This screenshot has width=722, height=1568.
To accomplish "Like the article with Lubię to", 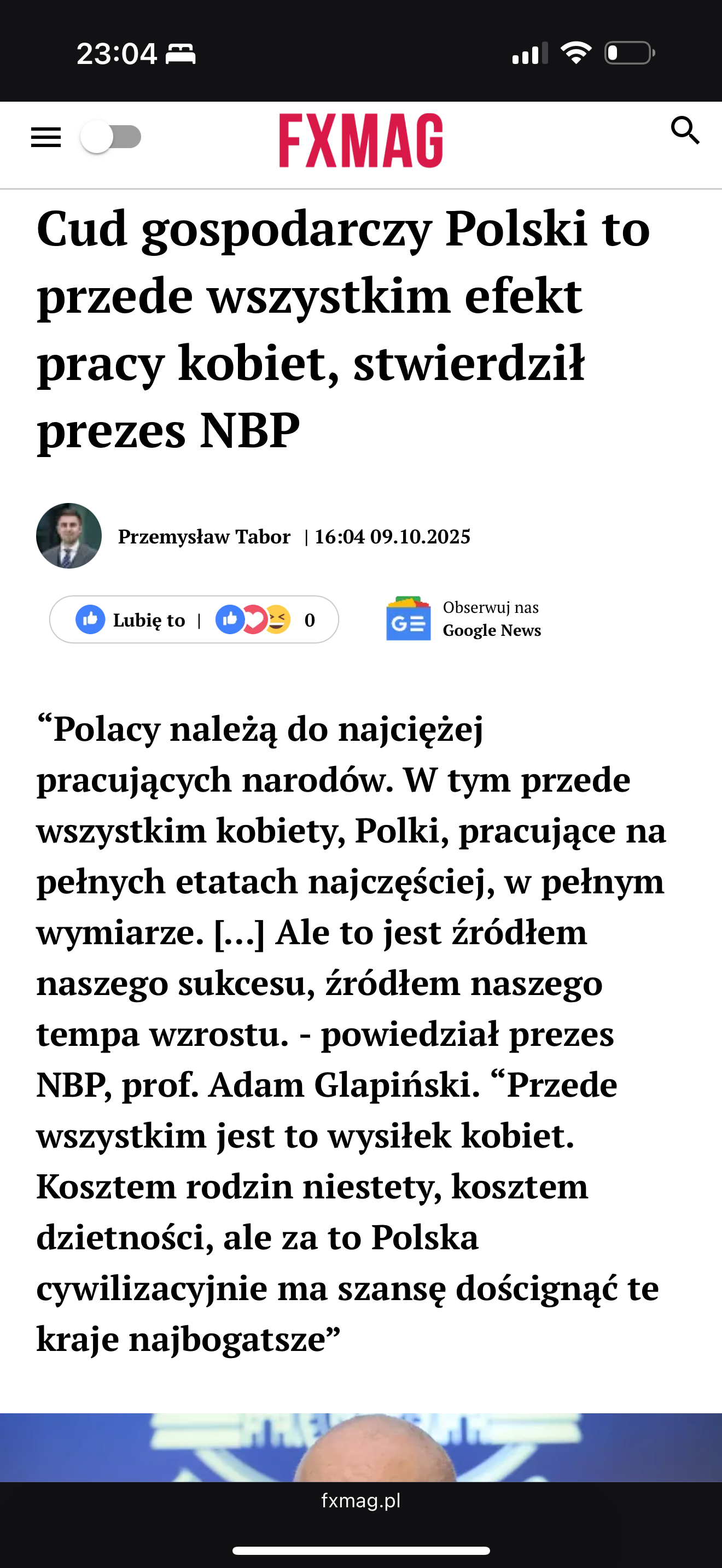I will point(131,619).
